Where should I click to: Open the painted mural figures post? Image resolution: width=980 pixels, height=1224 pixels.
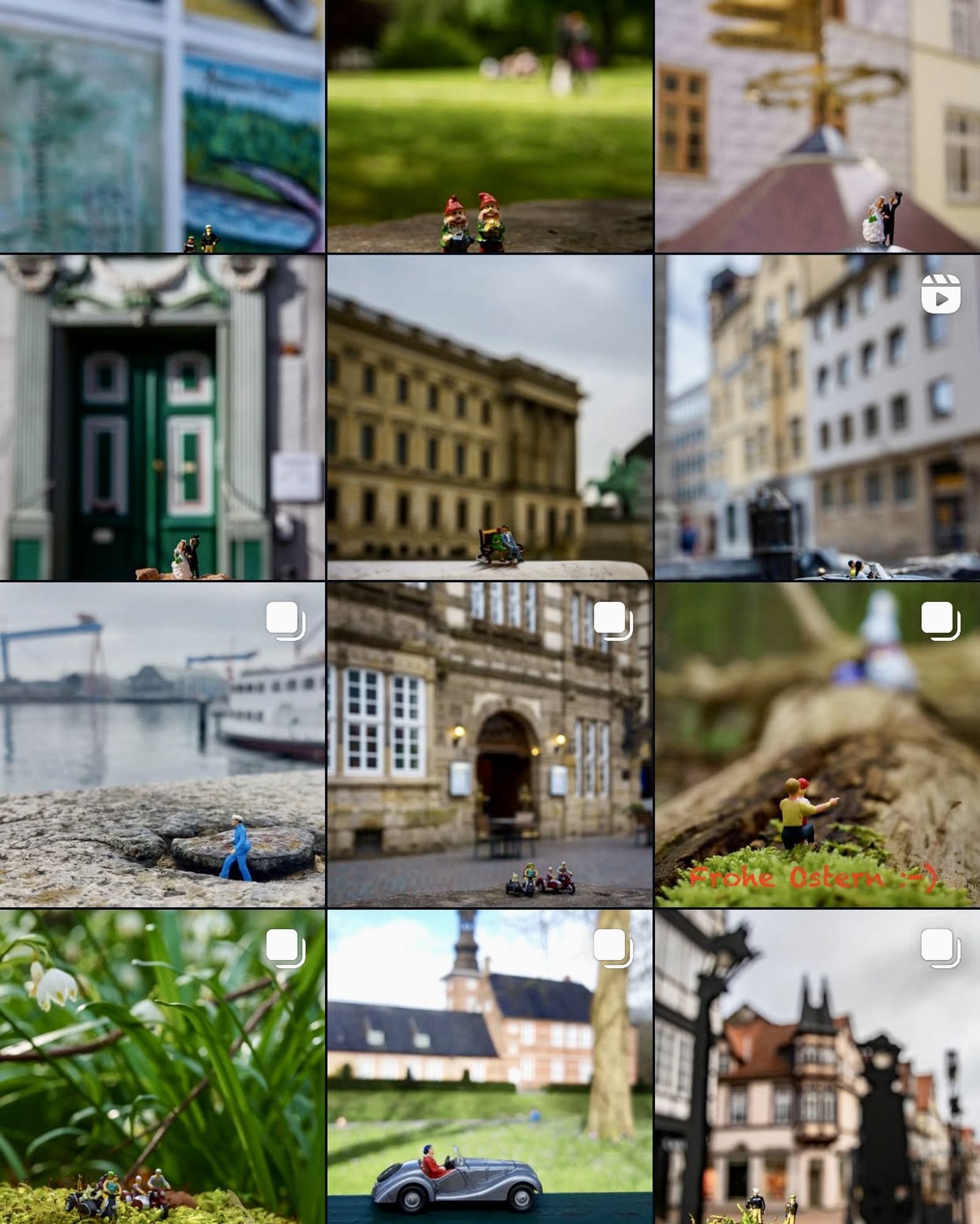coord(162,125)
